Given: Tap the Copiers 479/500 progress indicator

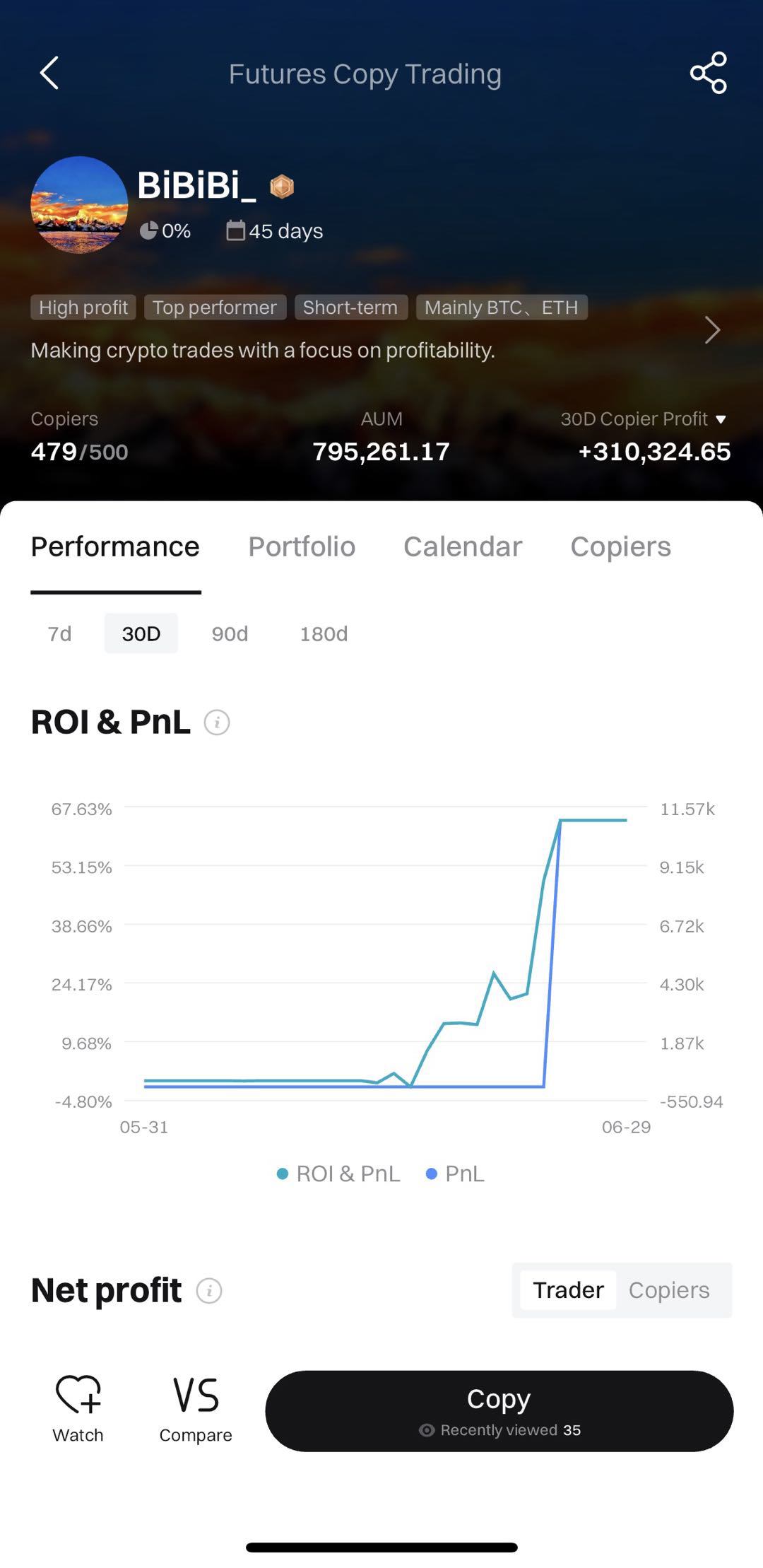Looking at the screenshot, I should (79, 451).
